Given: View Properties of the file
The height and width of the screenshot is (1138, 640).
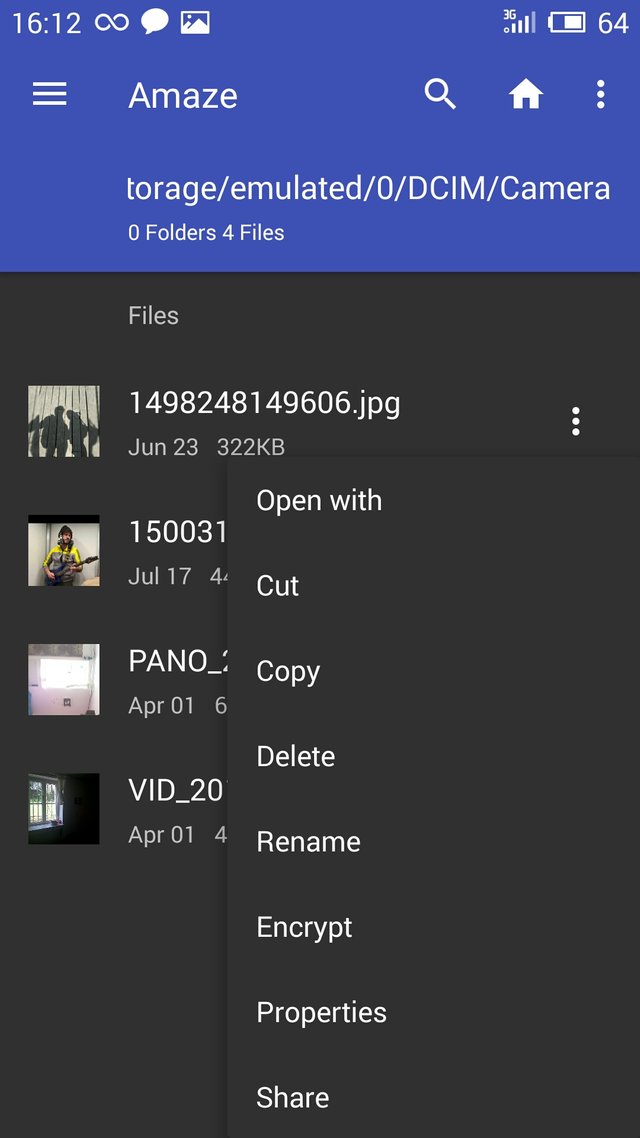Looking at the screenshot, I should 433,1012.
